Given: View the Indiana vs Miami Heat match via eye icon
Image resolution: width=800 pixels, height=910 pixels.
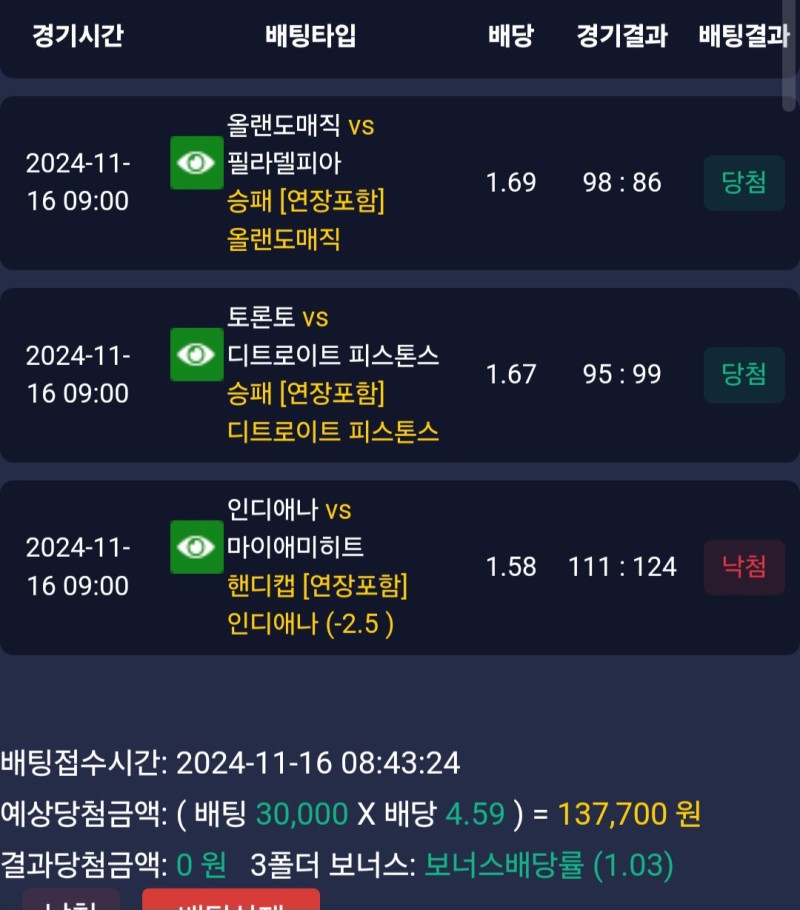Looking at the screenshot, I should coord(197,547).
